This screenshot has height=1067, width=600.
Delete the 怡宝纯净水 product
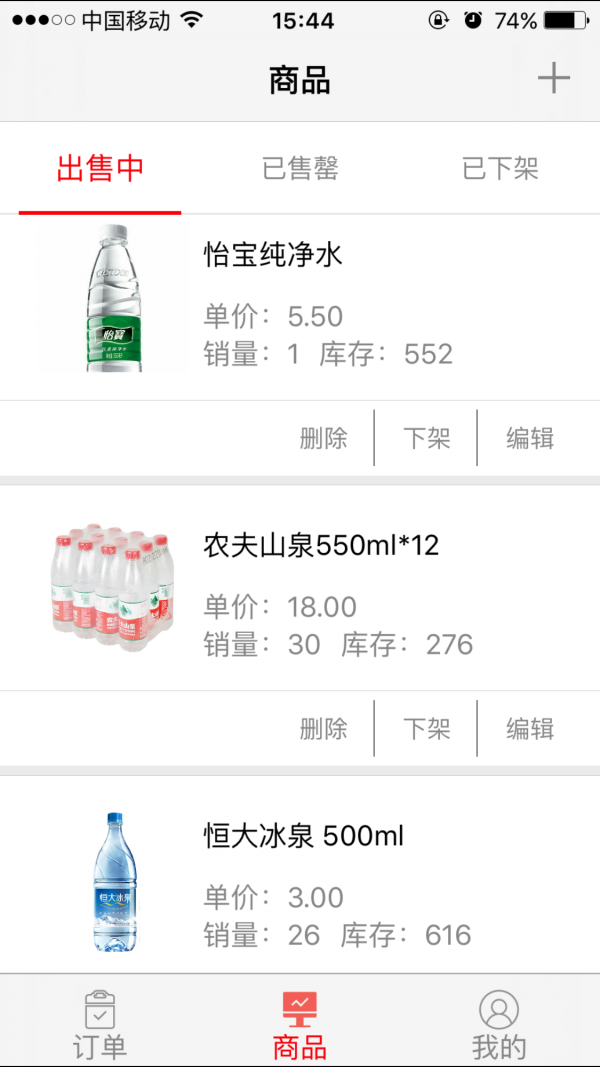coord(324,438)
